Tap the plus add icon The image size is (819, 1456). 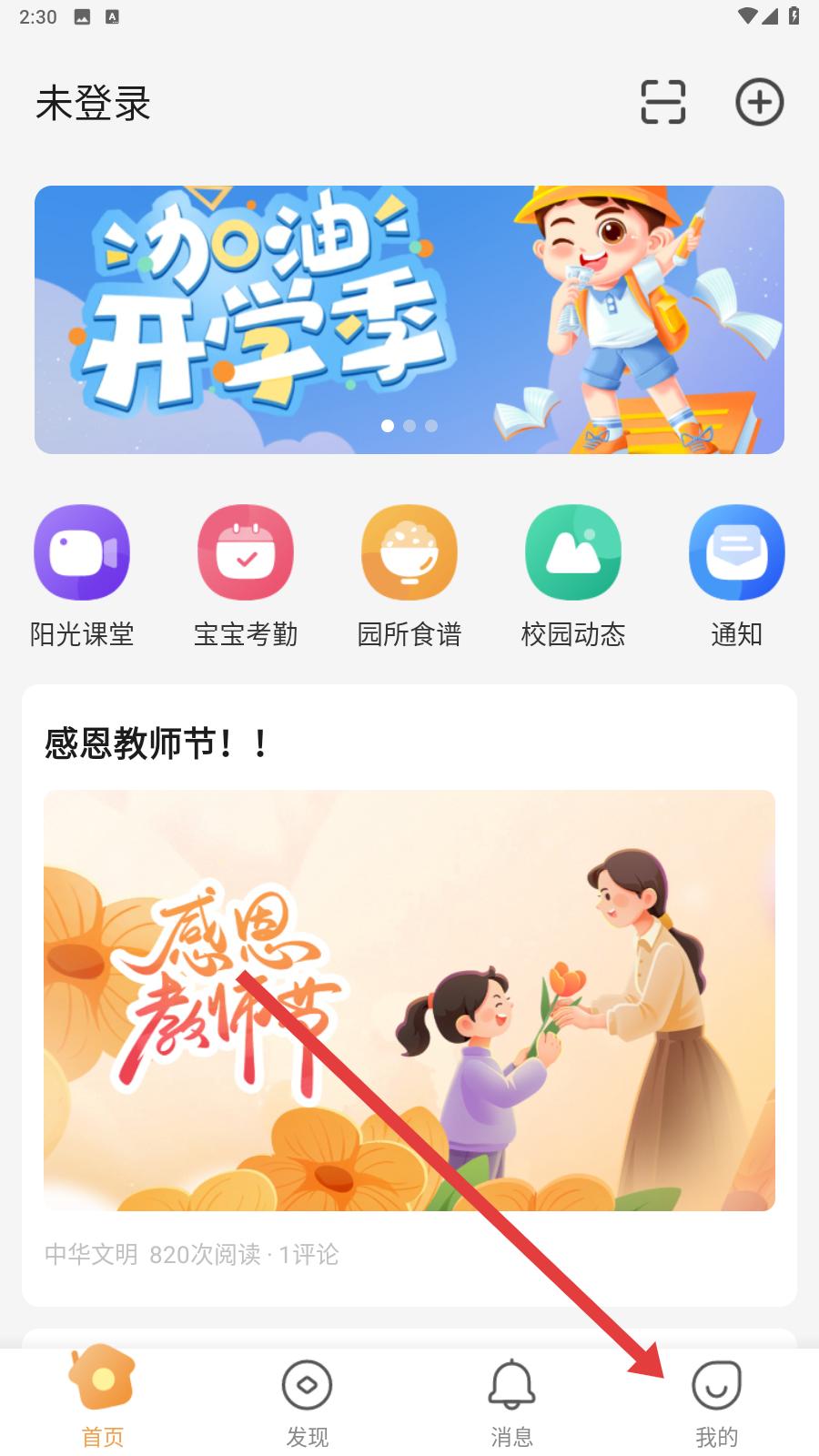click(x=759, y=102)
